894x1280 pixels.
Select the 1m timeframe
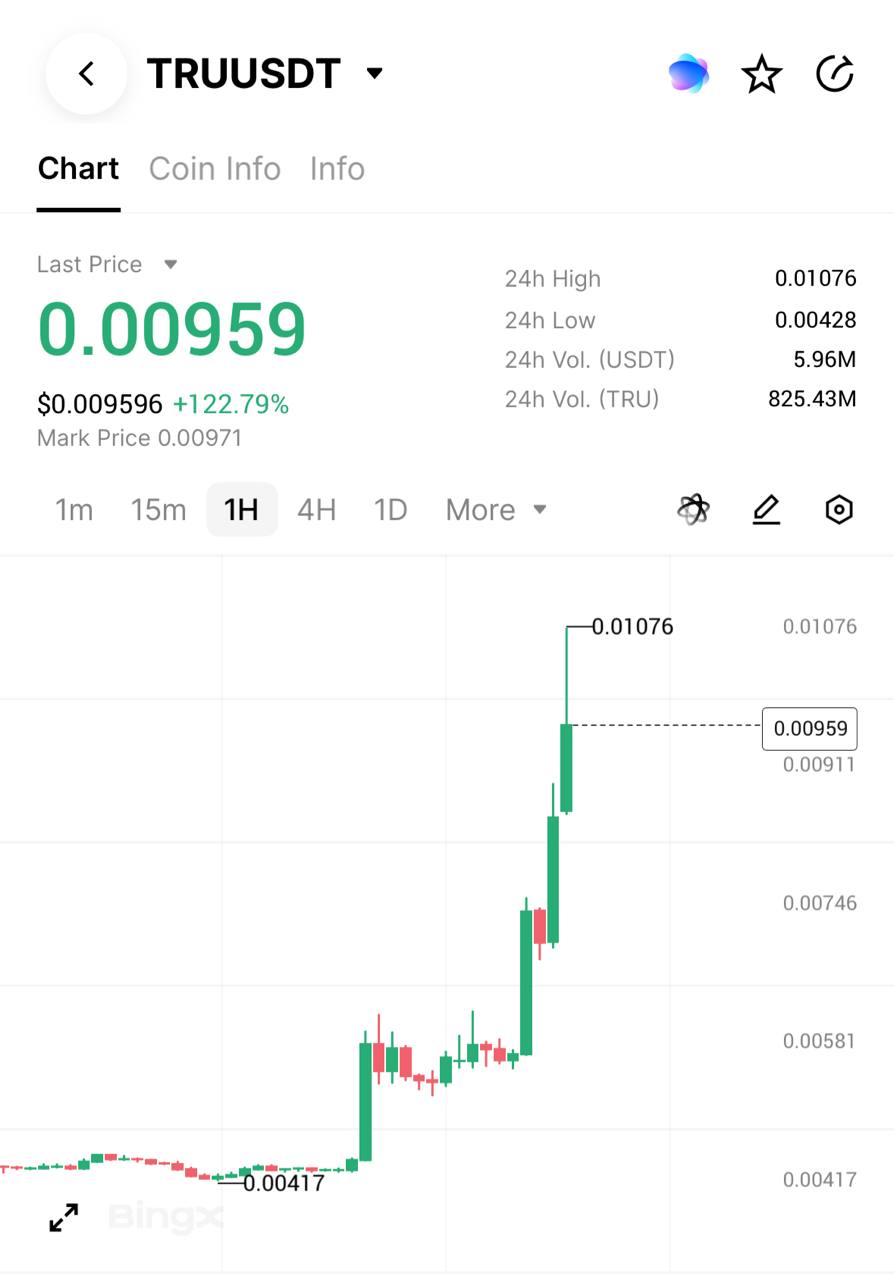point(74,510)
